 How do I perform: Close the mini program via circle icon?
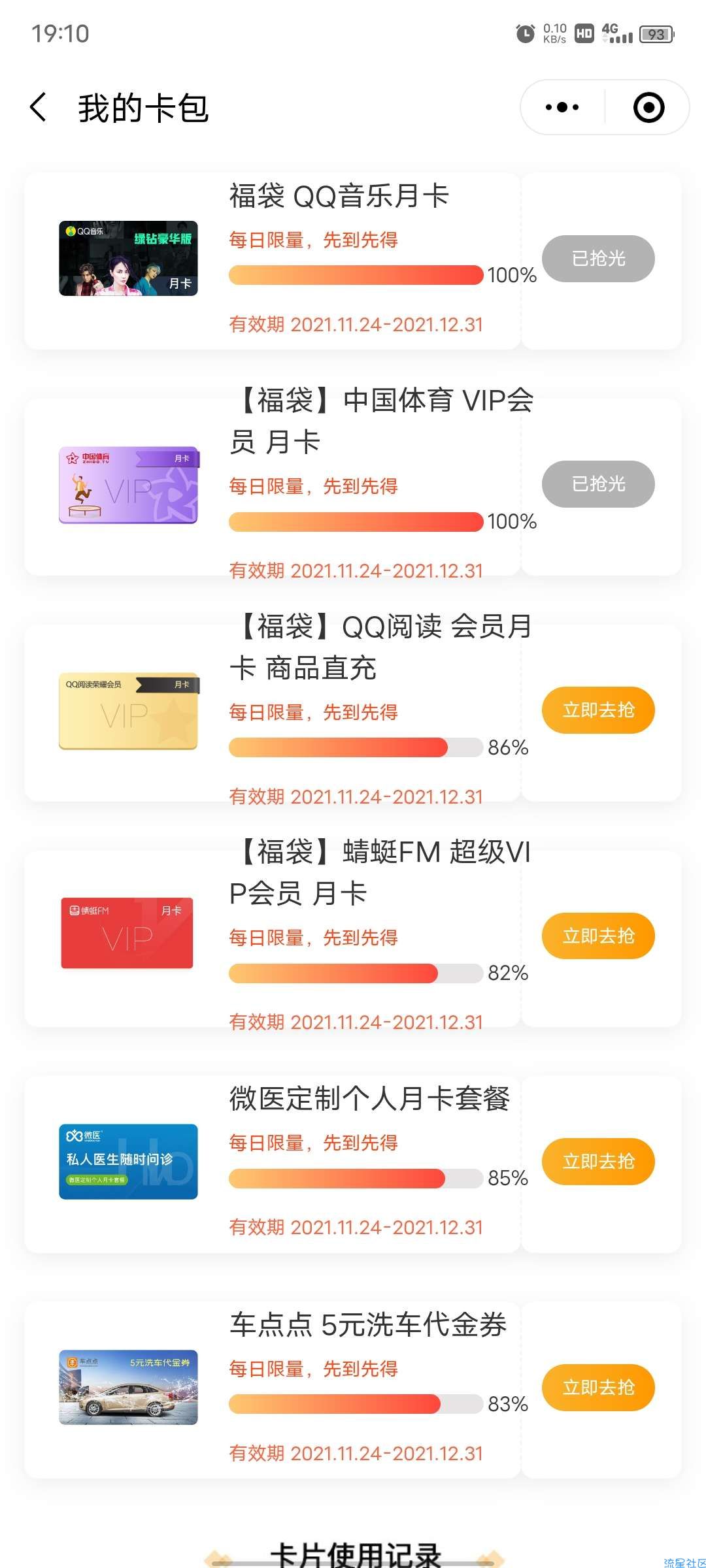648,107
